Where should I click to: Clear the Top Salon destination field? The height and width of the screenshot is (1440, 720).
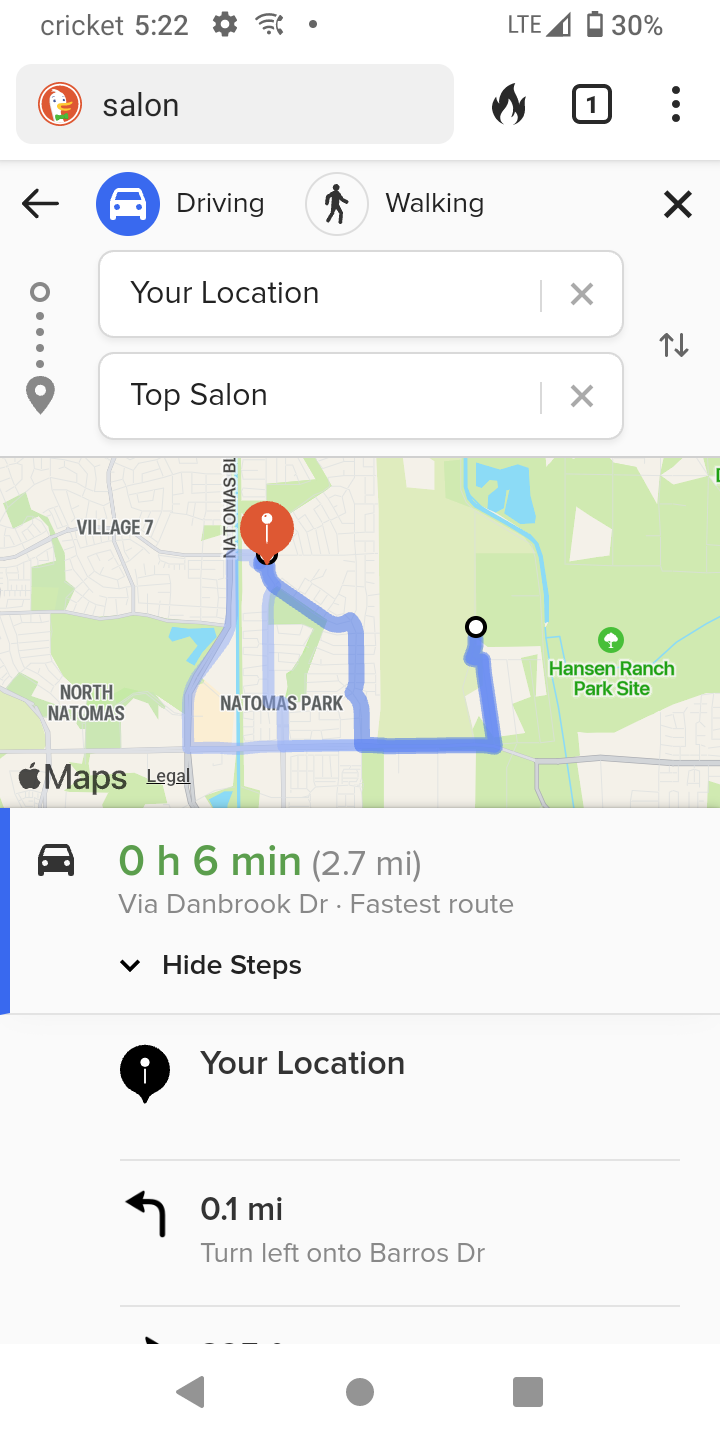[x=582, y=397]
